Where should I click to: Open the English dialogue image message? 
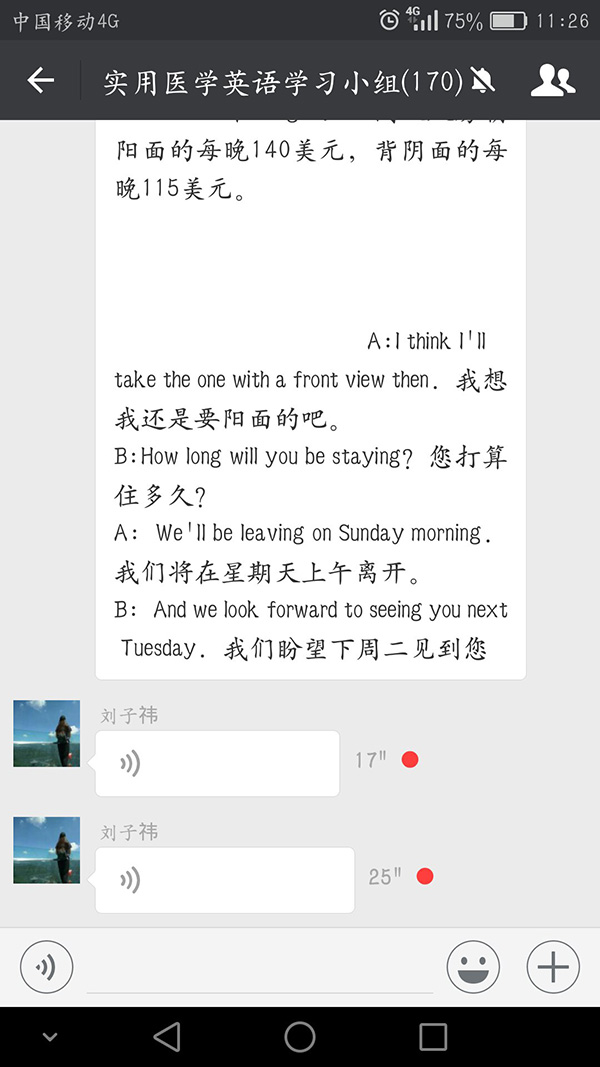(x=310, y=400)
